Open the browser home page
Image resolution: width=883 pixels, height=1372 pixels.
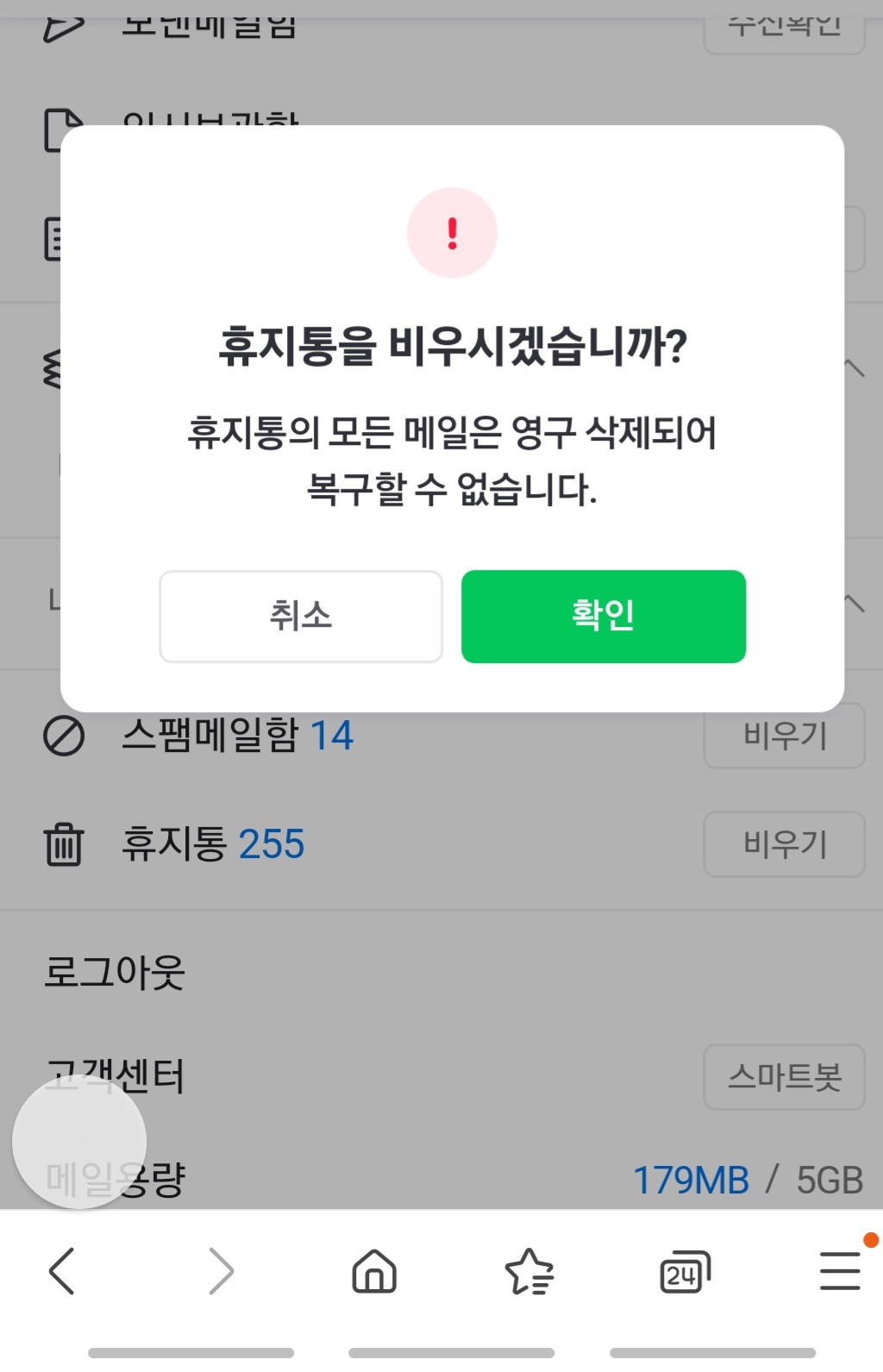pos(374,1271)
